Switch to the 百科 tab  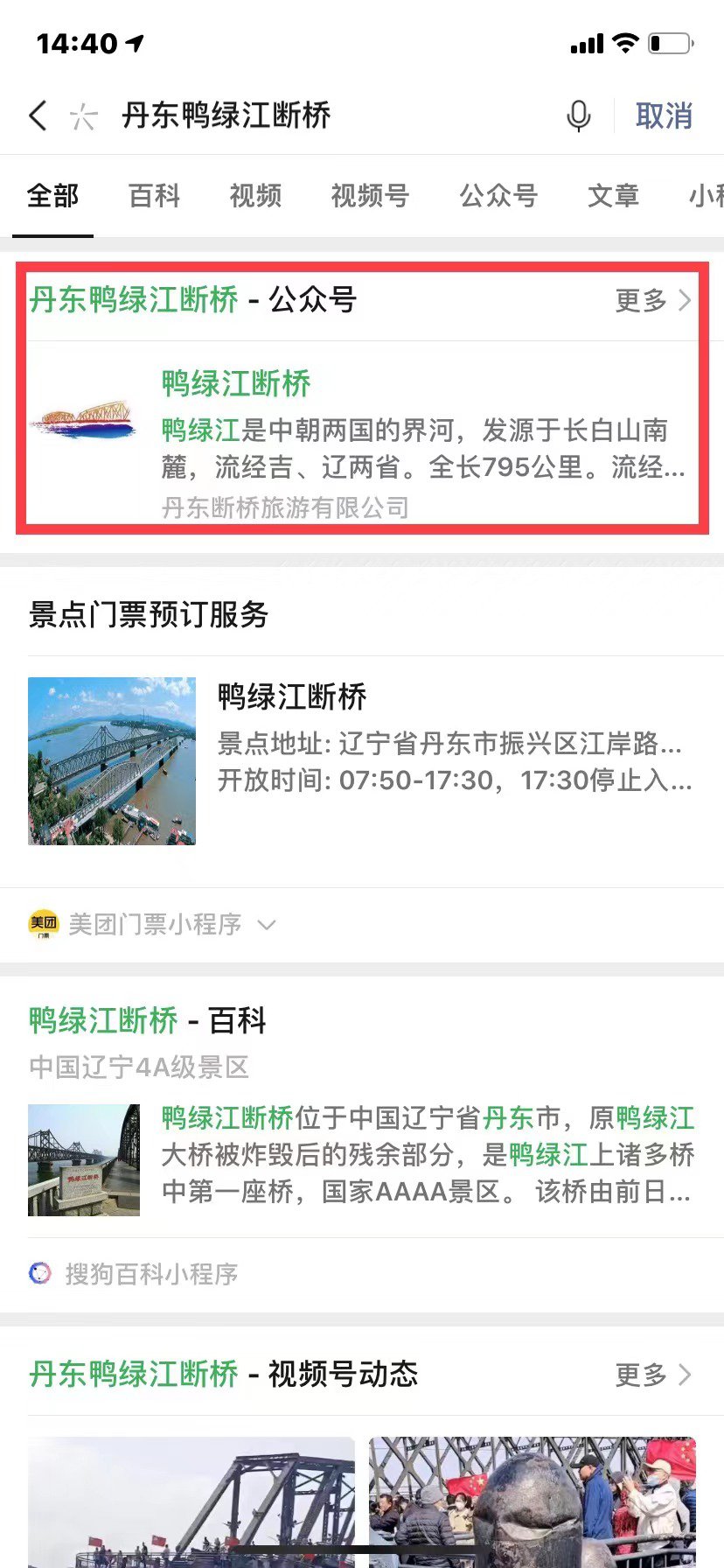pos(154,196)
